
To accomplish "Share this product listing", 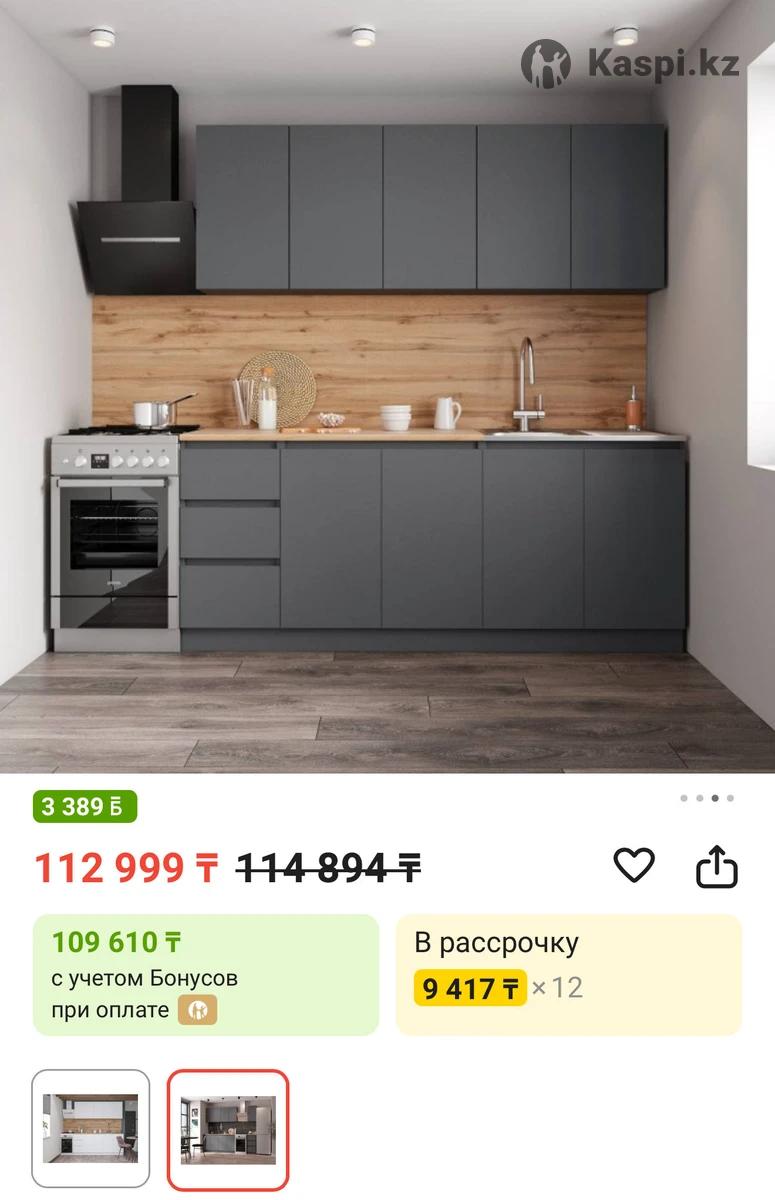I will tap(716, 867).
